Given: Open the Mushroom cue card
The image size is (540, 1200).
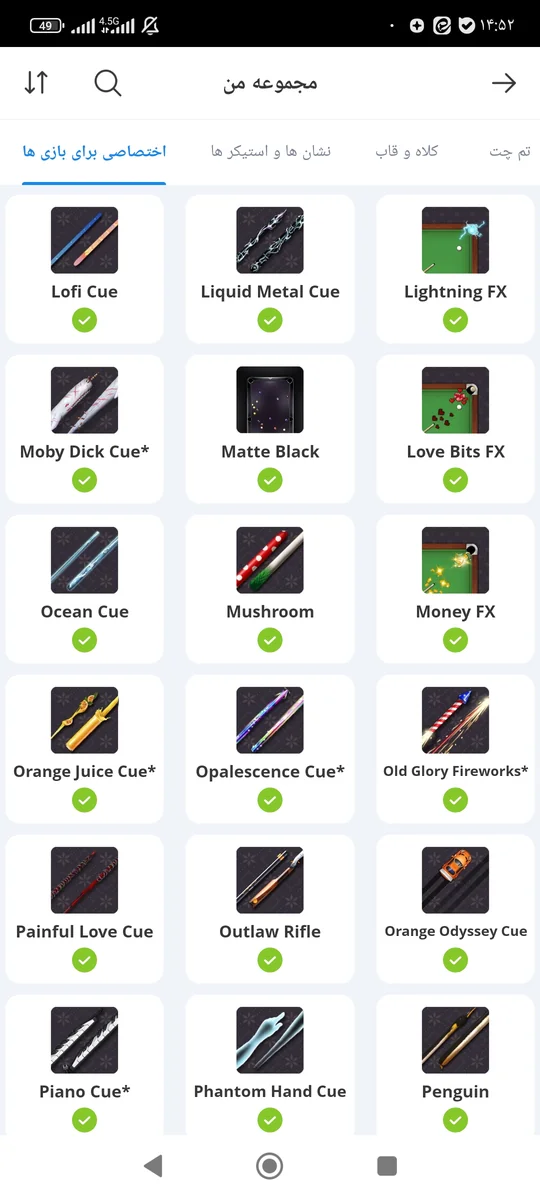Looking at the screenshot, I should coord(270,589).
